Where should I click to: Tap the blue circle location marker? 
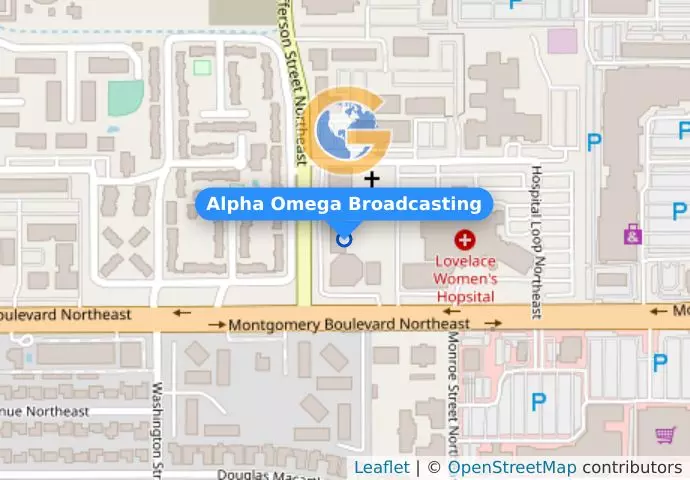coord(345,238)
